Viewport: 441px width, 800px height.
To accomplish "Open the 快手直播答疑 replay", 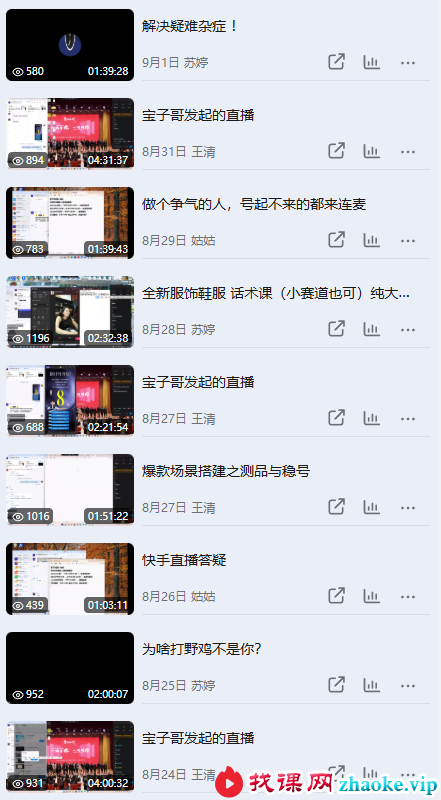I will (x=70, y=579).
